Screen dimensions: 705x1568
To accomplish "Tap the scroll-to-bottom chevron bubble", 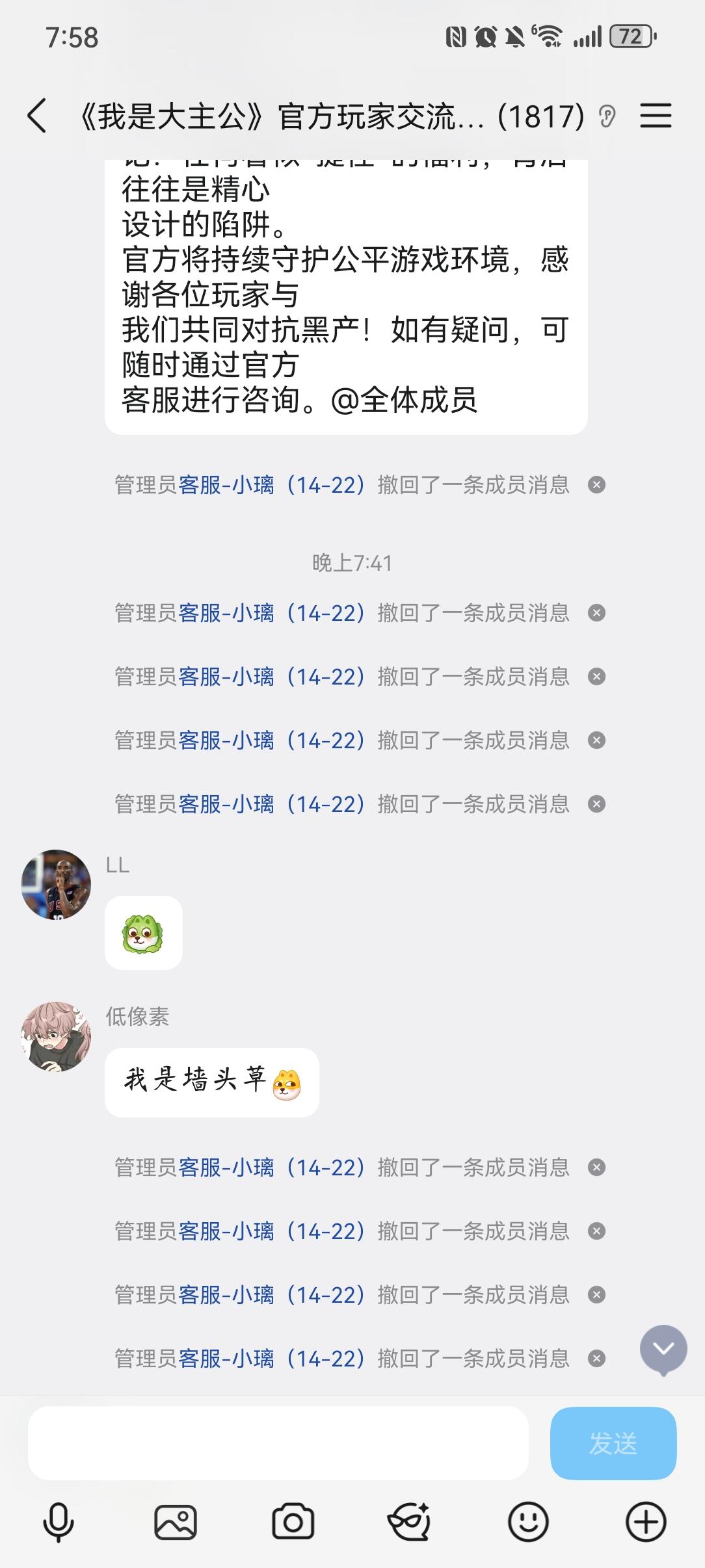I will 663,1348.
